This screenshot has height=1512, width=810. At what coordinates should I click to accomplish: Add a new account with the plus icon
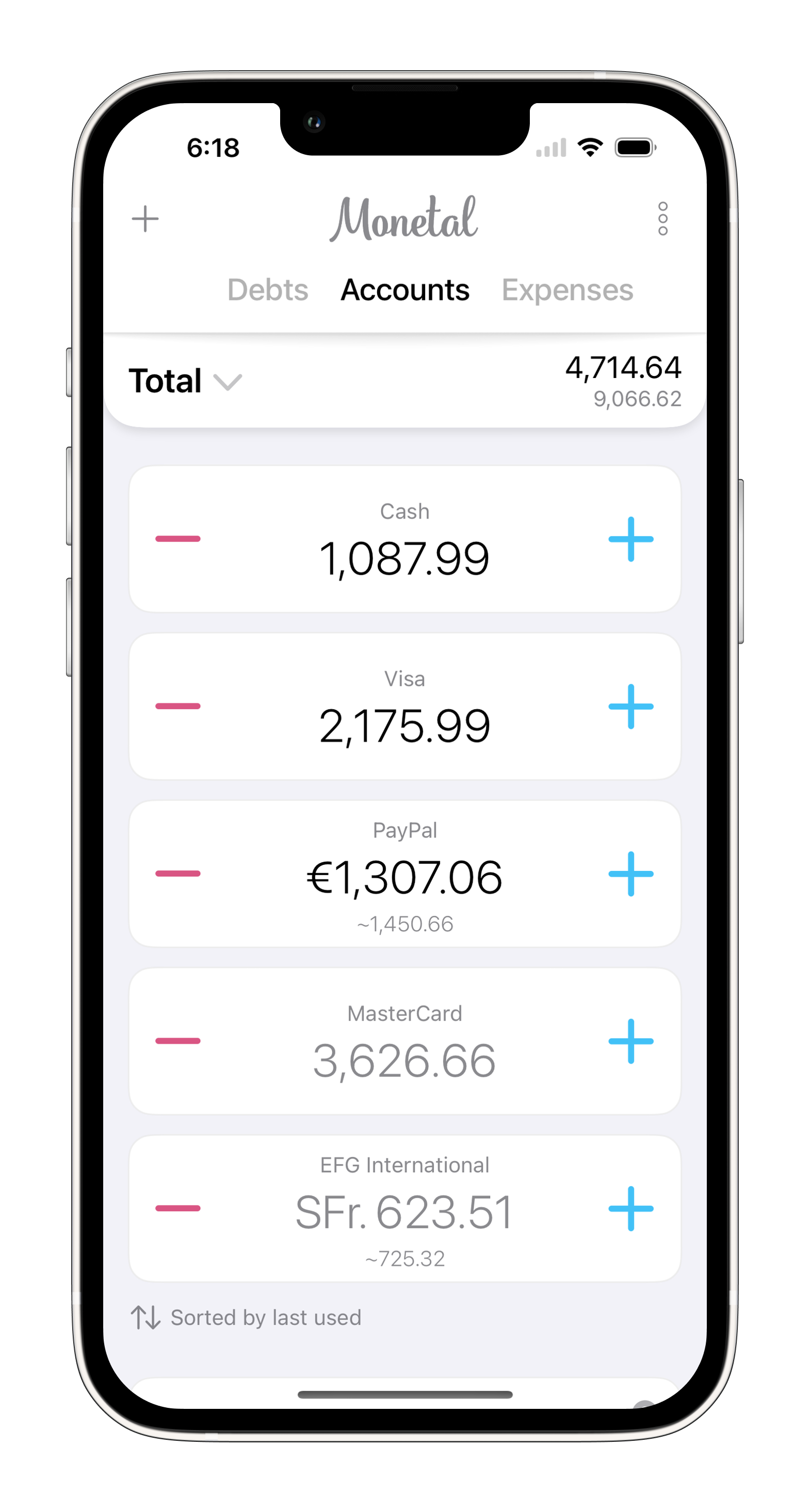[x=145, y=219]
